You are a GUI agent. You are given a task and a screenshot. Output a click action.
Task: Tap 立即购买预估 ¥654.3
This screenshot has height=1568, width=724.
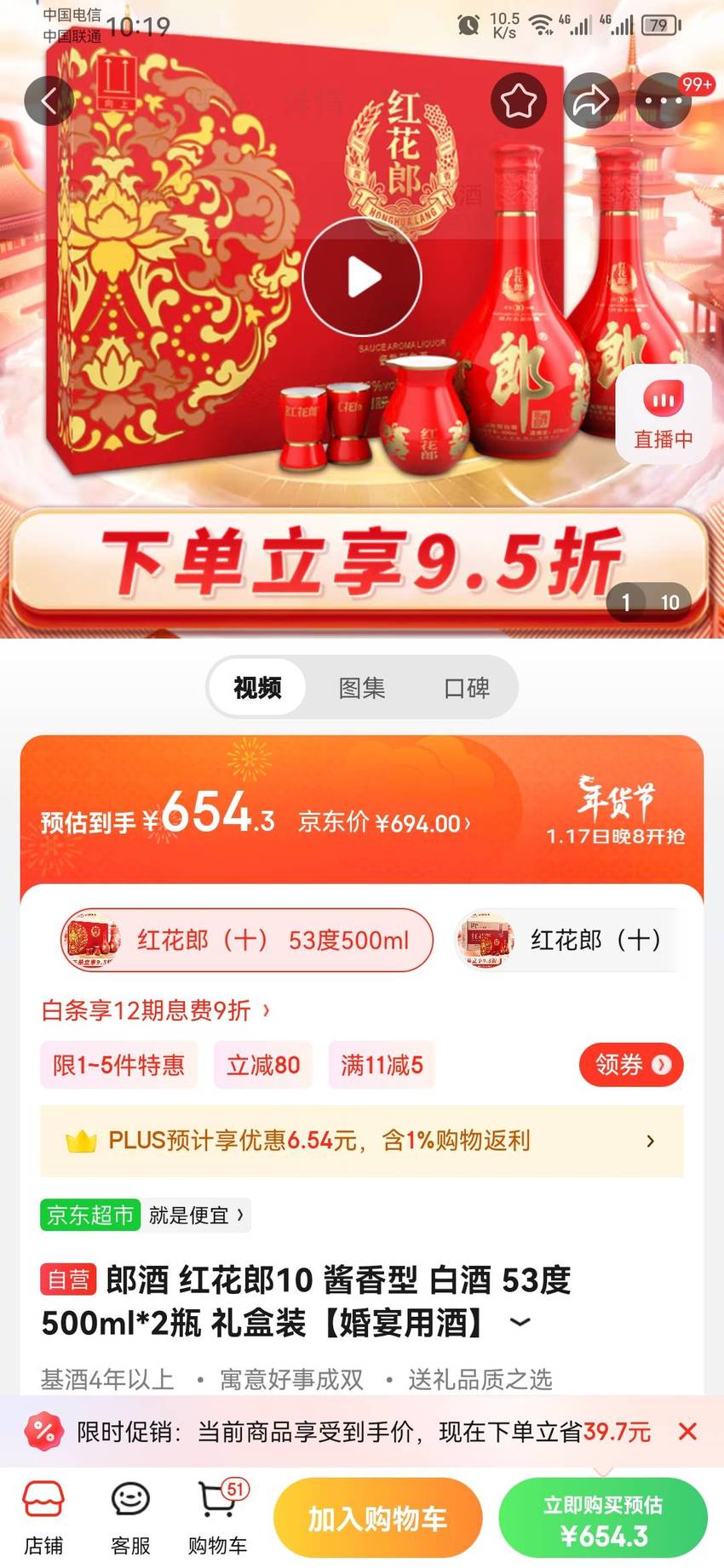pyautogui.click(x=603, y=1518)
